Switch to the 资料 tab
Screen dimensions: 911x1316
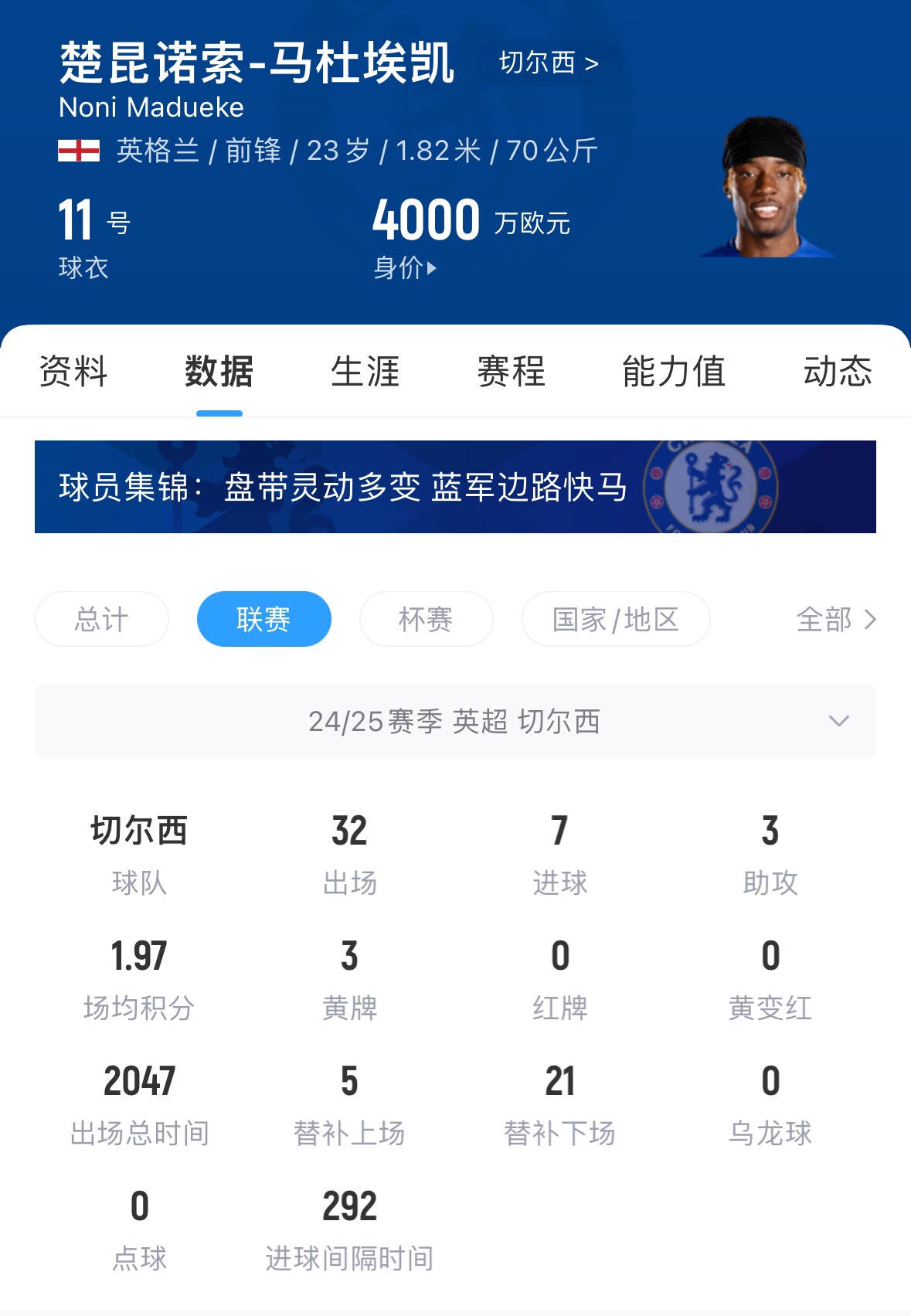tap(73, 372)
